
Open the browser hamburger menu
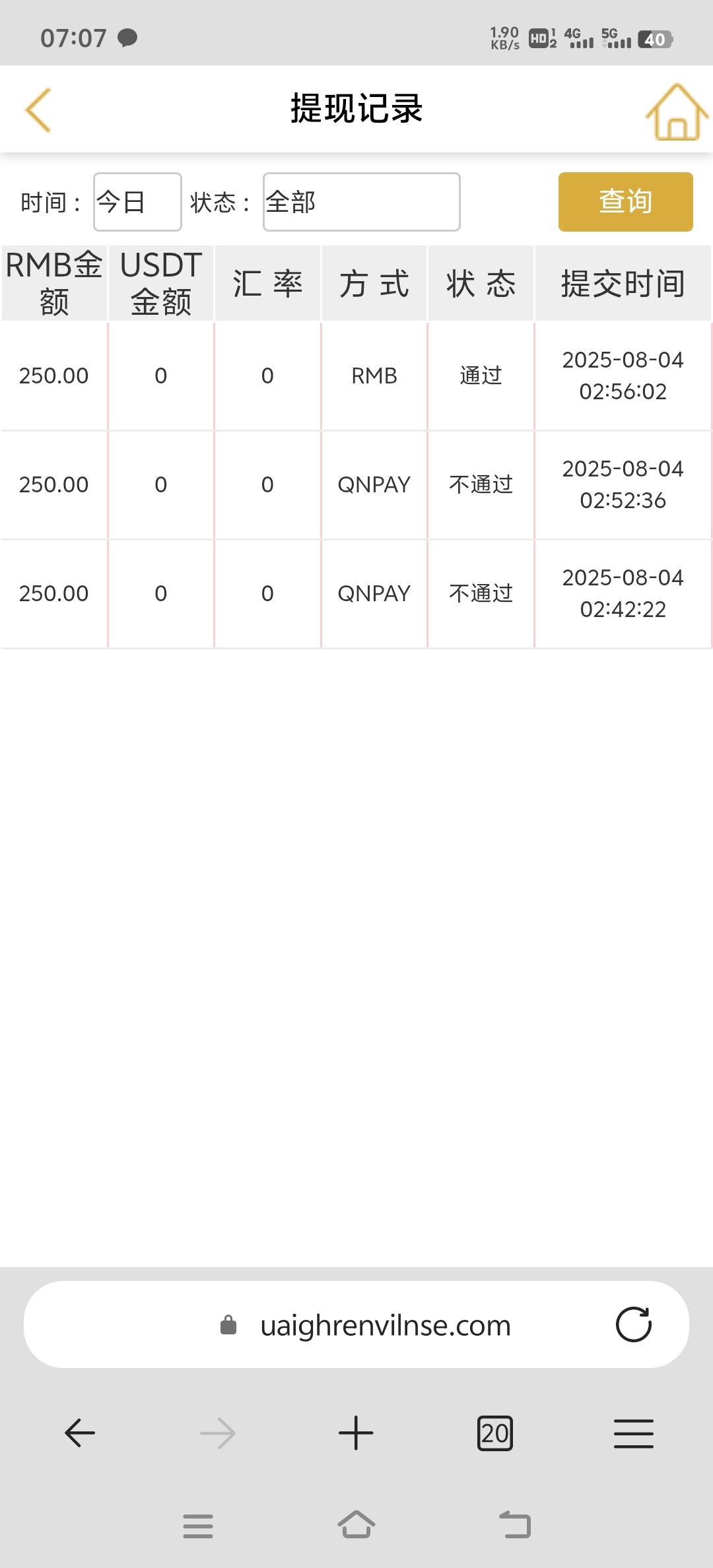[633, 1433]
